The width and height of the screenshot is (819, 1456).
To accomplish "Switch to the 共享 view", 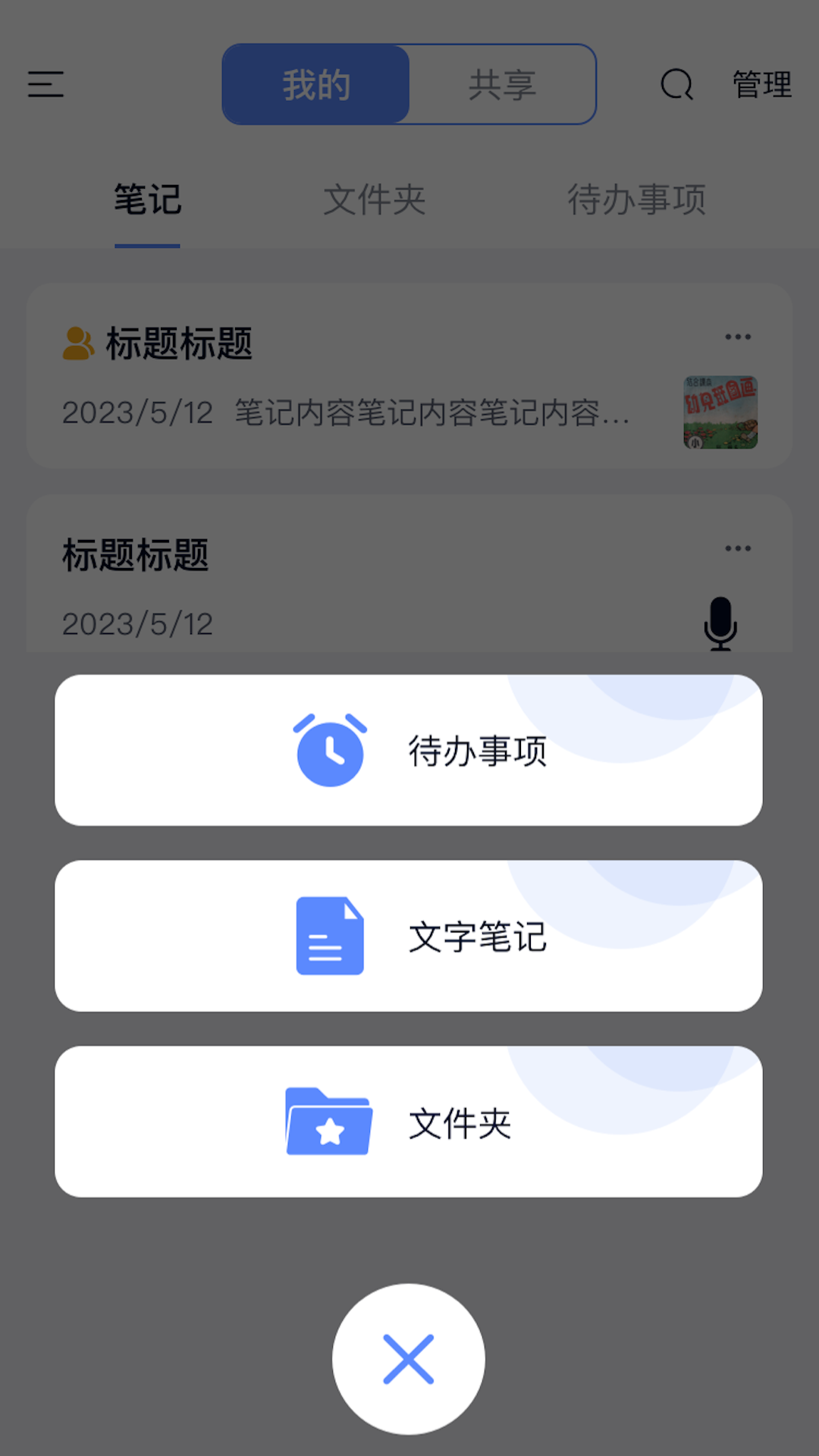I will (x=502, y=84).
